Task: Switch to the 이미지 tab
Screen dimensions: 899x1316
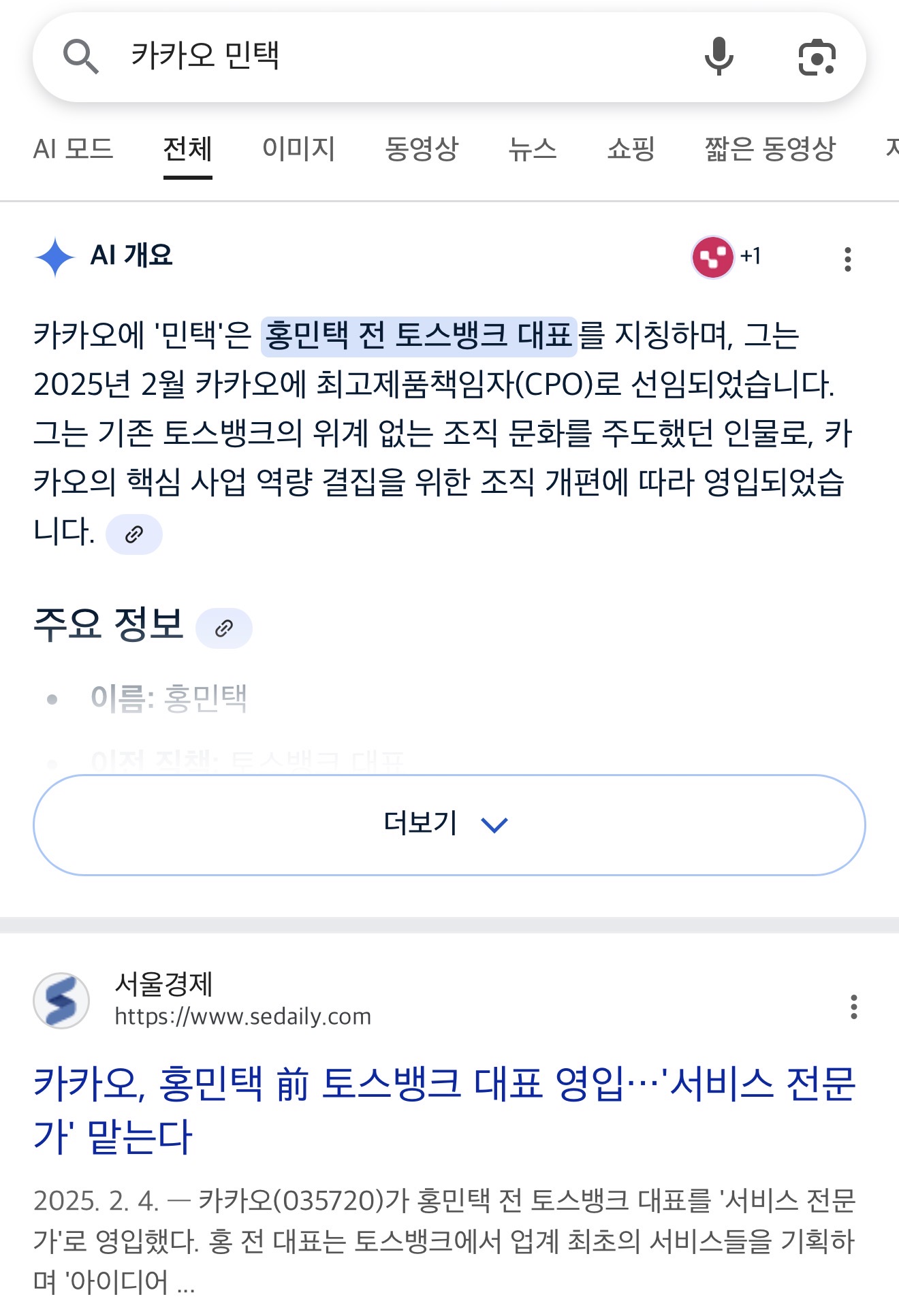Action: tap(298, 149)
